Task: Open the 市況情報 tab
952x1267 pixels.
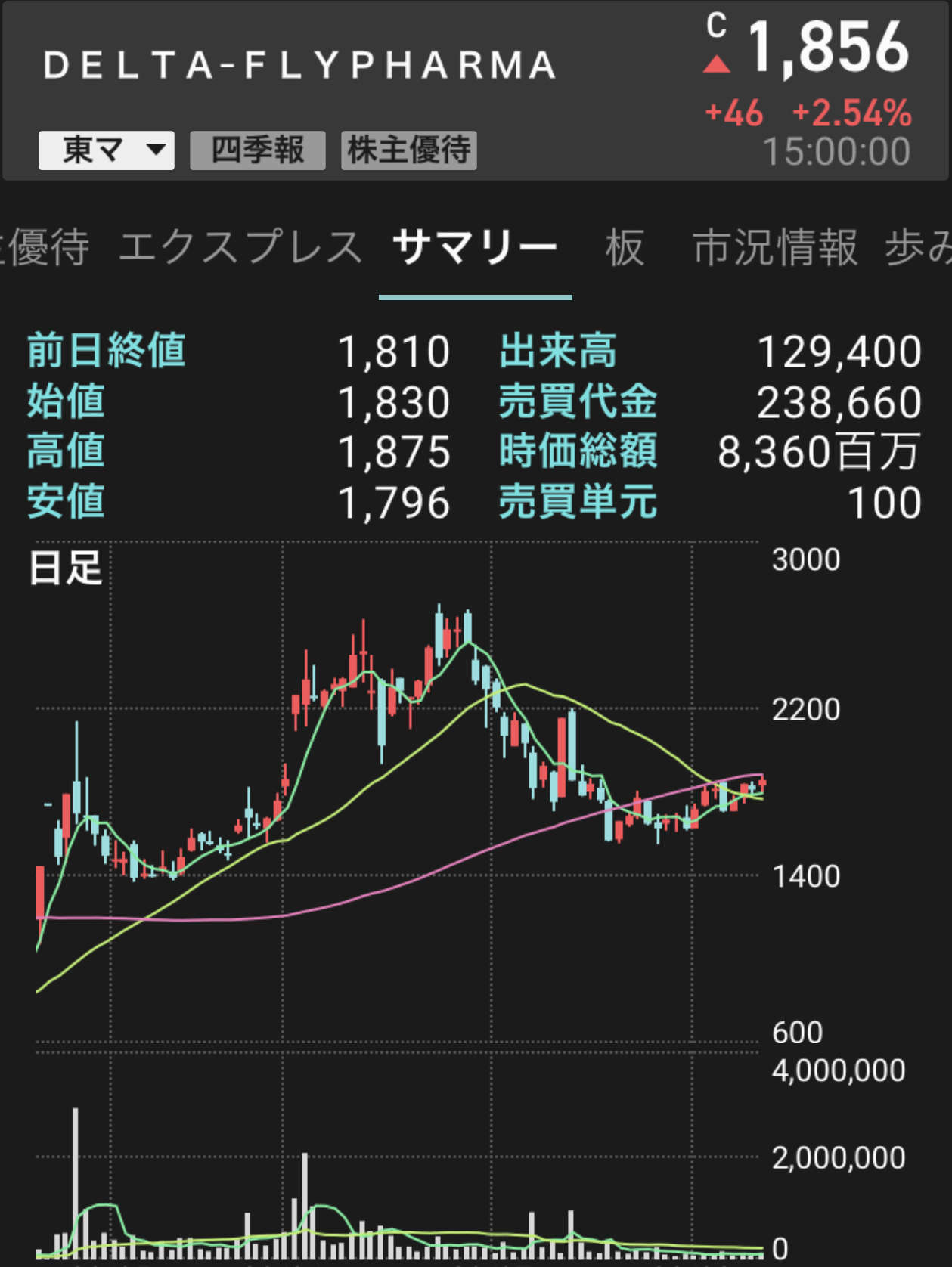Action: pos(775,247)
